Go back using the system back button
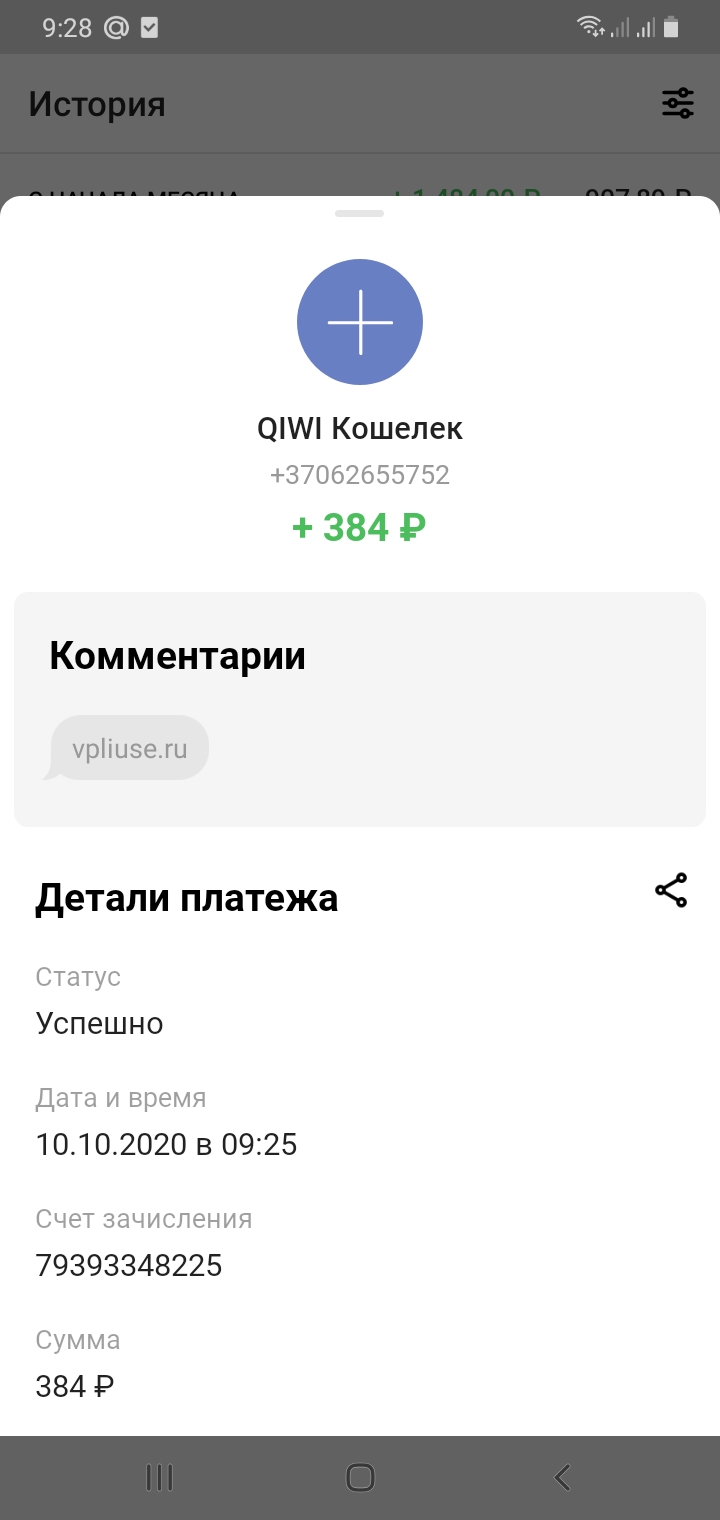This screenshot has width=720, height=1520. 562,1477
